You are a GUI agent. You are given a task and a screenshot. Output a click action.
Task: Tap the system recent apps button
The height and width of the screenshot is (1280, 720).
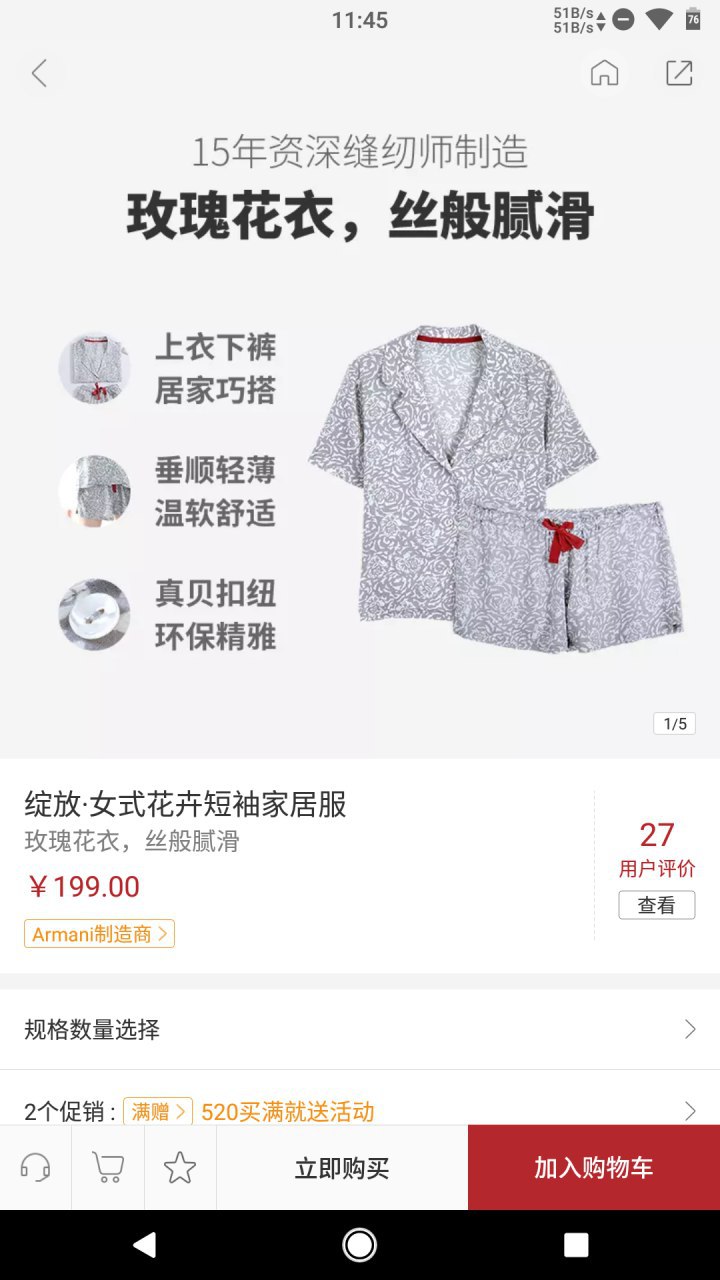point(576,1244)
